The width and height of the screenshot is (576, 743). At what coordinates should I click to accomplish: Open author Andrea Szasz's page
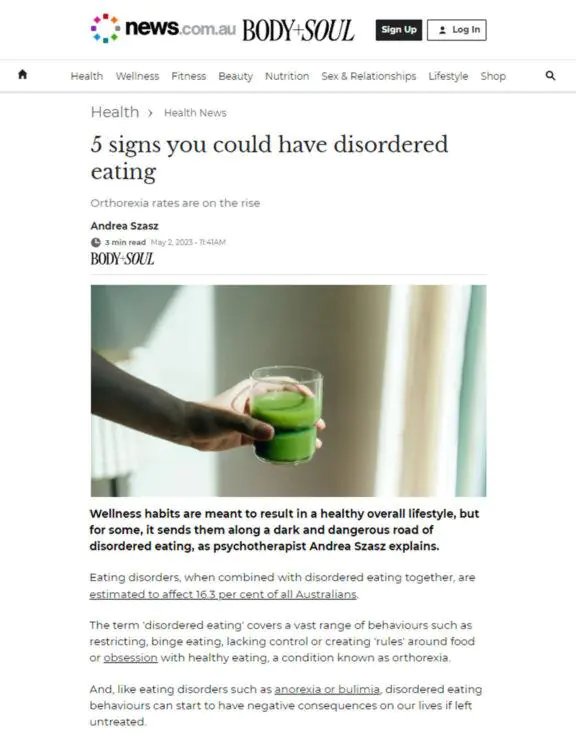(x=125, y=226)
